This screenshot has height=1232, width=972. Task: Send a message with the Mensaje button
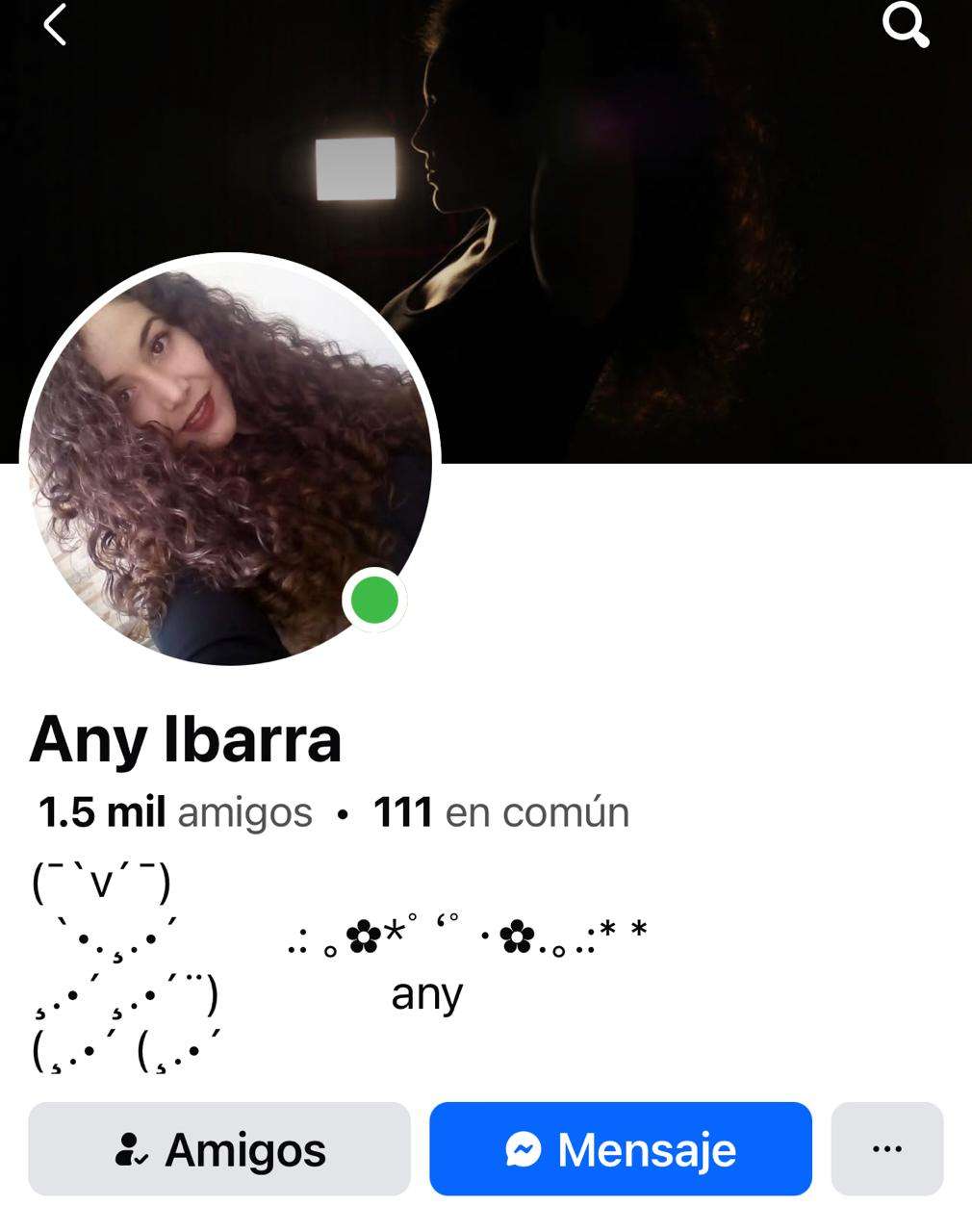click(621, 1149)
